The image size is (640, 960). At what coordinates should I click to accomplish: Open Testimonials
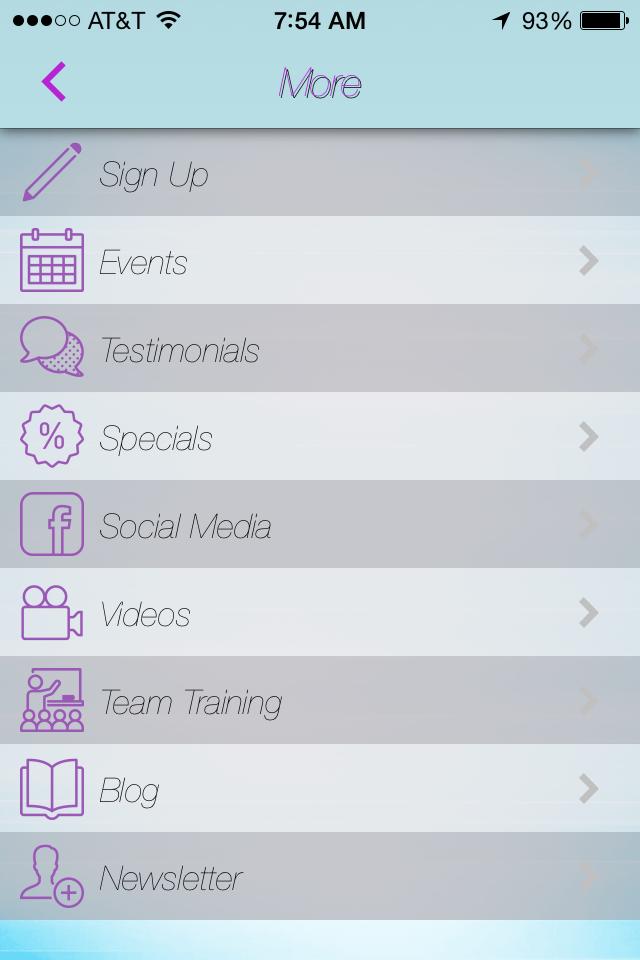coord(320,350)
